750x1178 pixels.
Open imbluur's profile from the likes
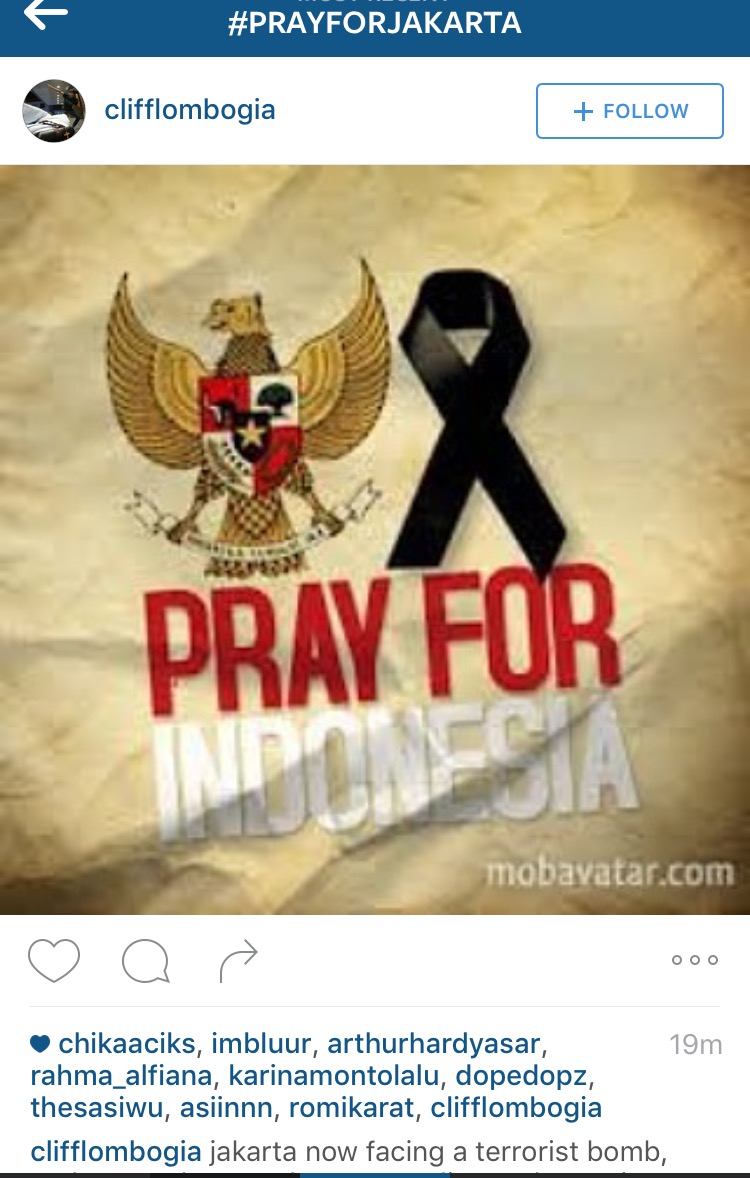click(262, 1045)
